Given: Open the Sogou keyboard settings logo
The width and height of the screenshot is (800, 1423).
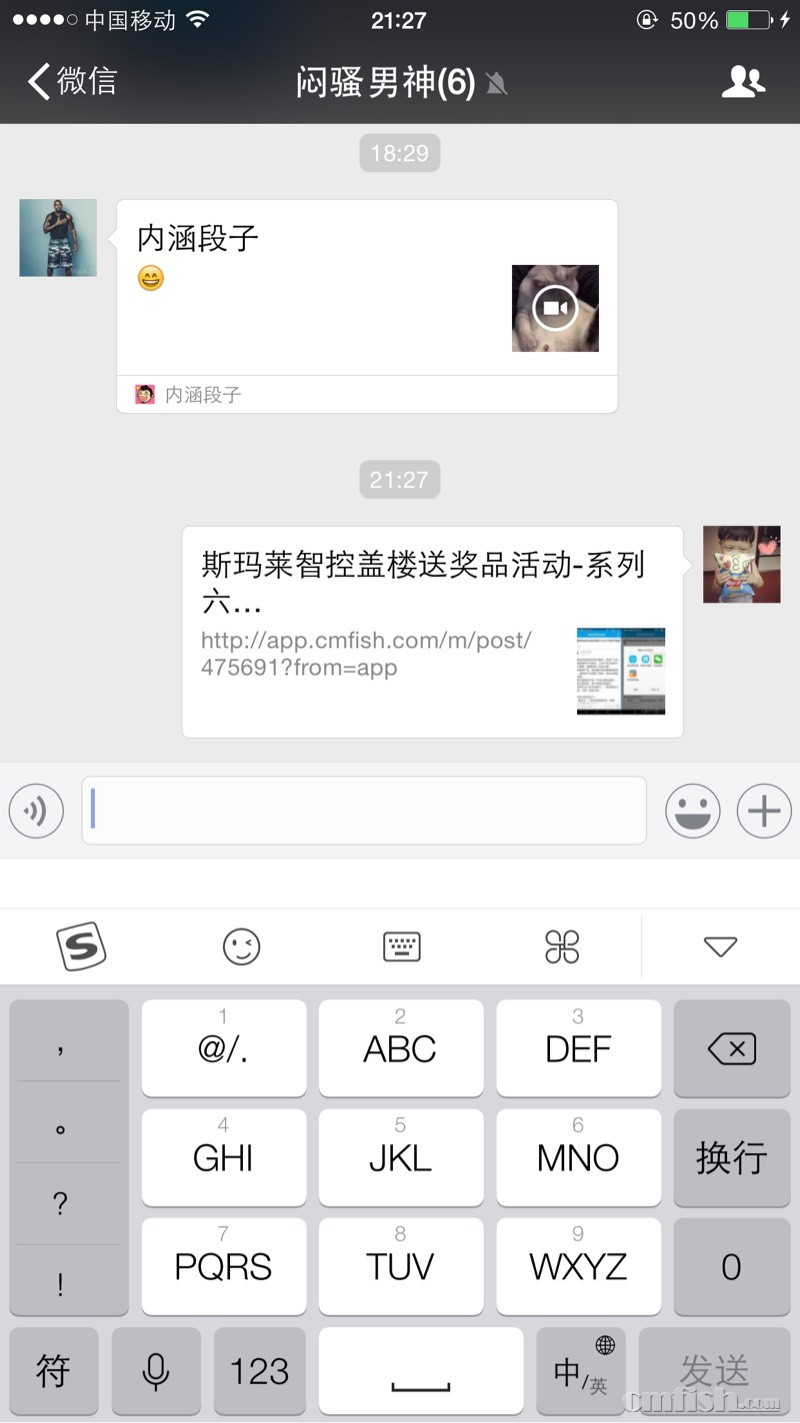Looking at the screenshot, I should (81, 946).
